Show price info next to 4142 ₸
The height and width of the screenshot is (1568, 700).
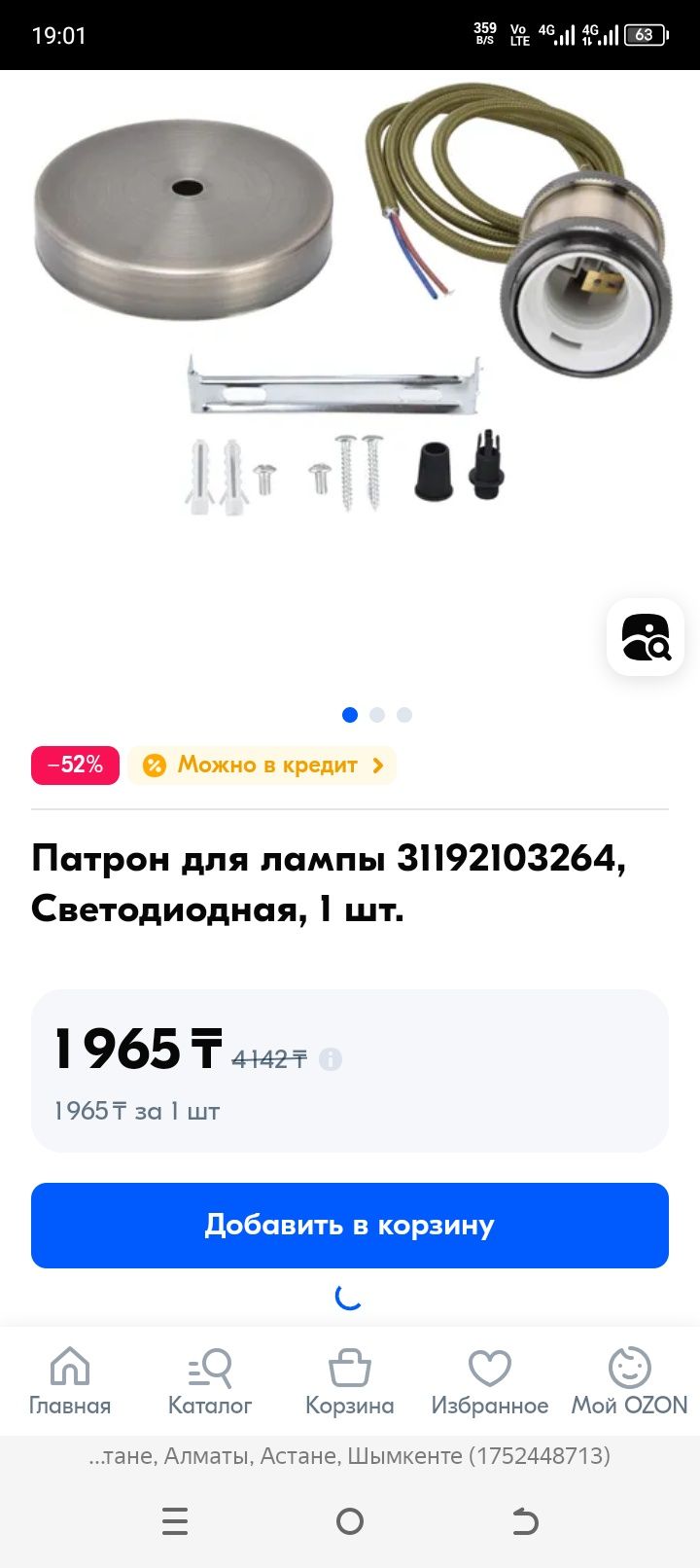331,1059
